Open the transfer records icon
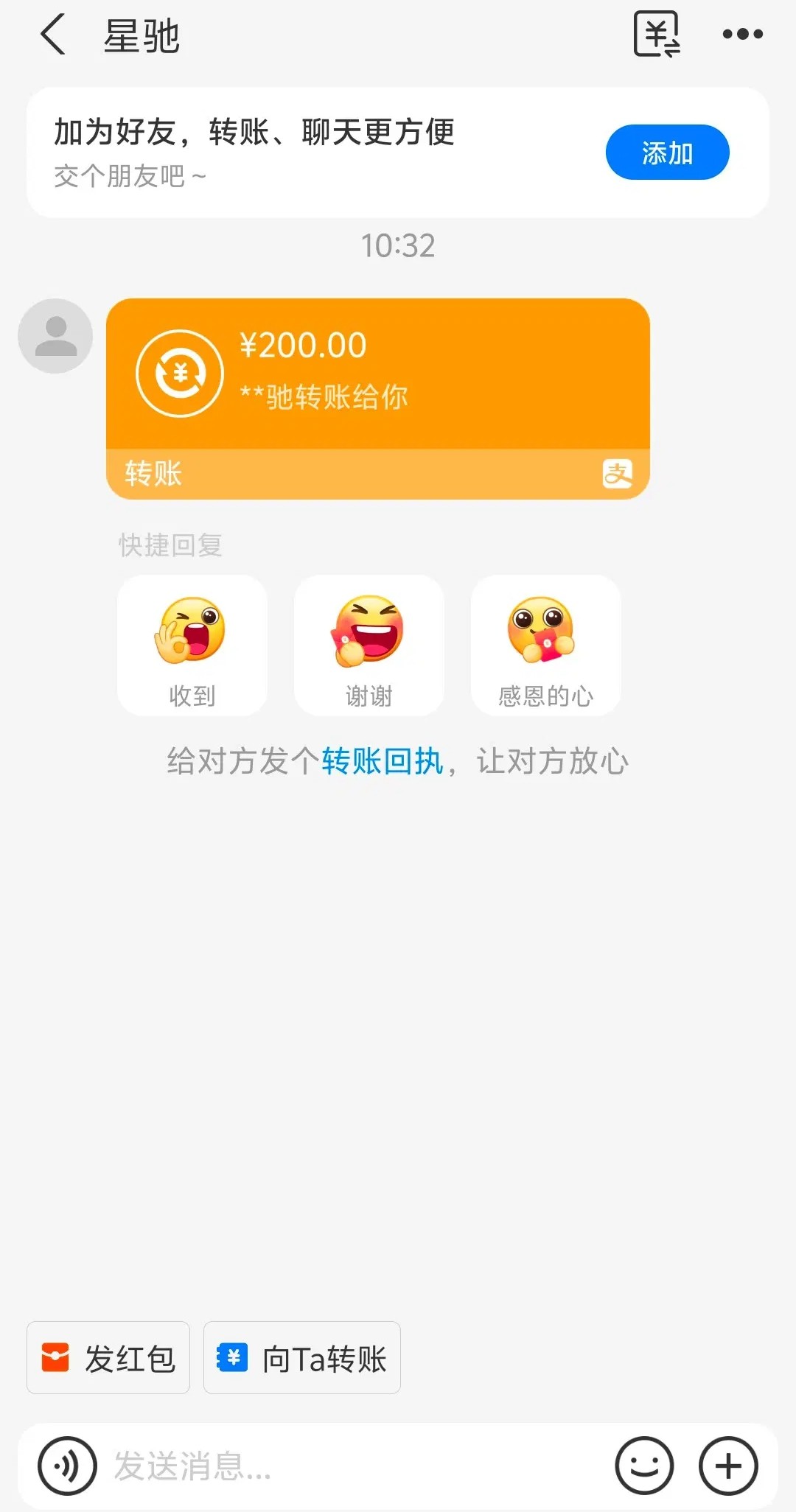The height and width of the screenshot is (1512, 796). (x=656, y=34)
